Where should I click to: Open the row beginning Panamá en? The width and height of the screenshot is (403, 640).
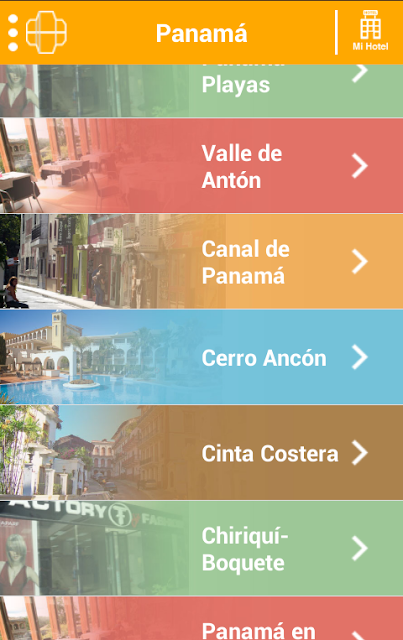pos(201,618)
